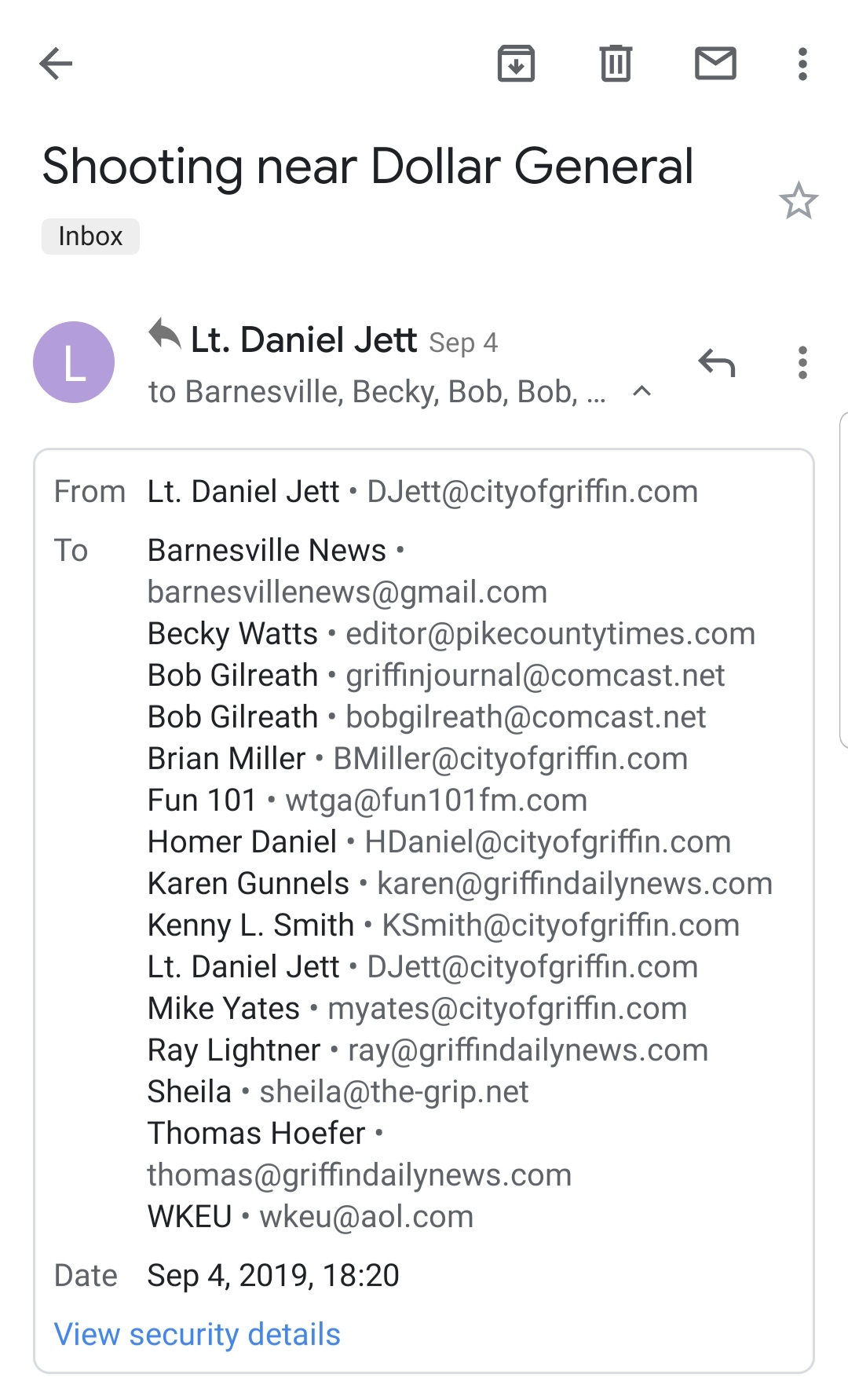Image resolution: width=848 pixels, height=1400 pixels.
Task: Open Lt. Daniel Jett's sender avatar
Action: point(74,362)
